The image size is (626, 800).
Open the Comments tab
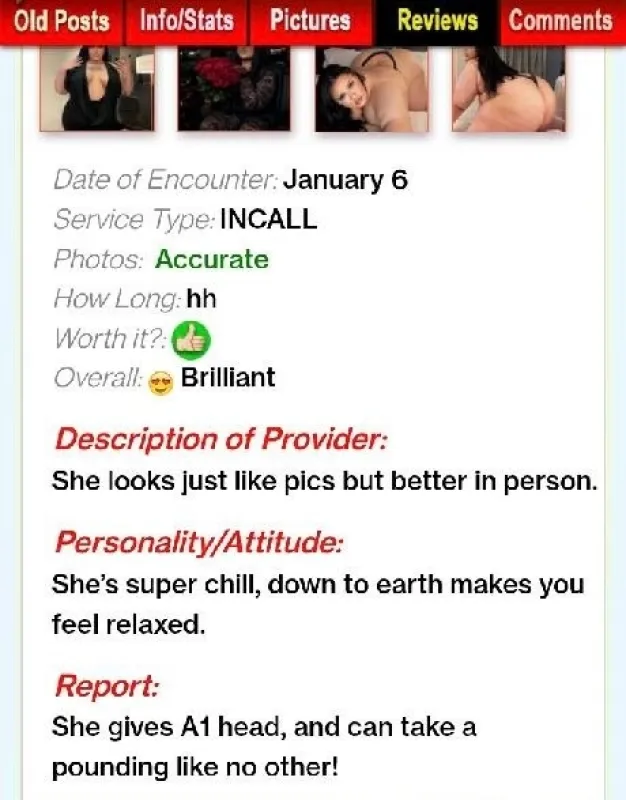click(x=563, y=21)
